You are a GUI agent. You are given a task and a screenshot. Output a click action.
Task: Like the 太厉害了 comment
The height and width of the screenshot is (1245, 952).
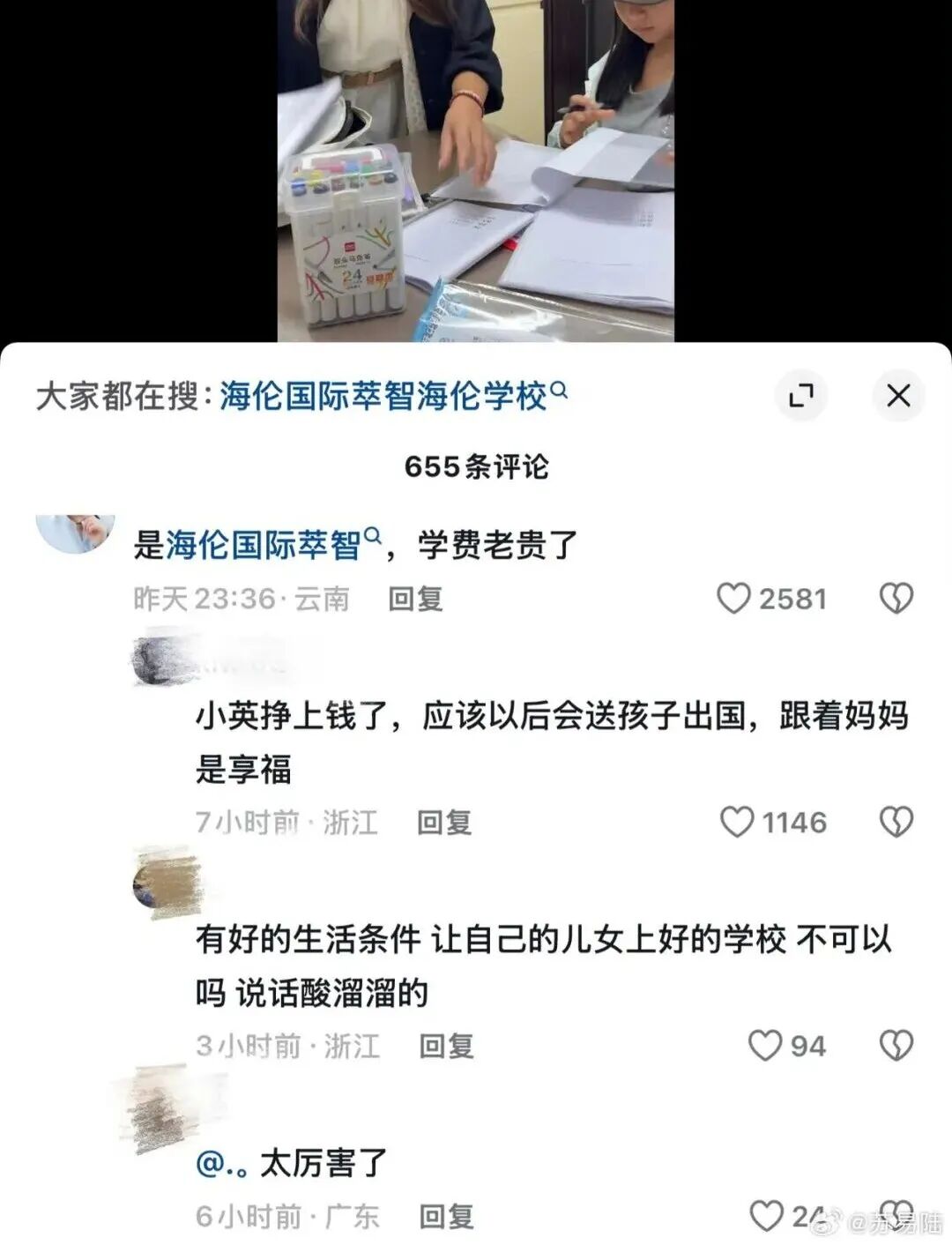click(x=765, y=1216)
